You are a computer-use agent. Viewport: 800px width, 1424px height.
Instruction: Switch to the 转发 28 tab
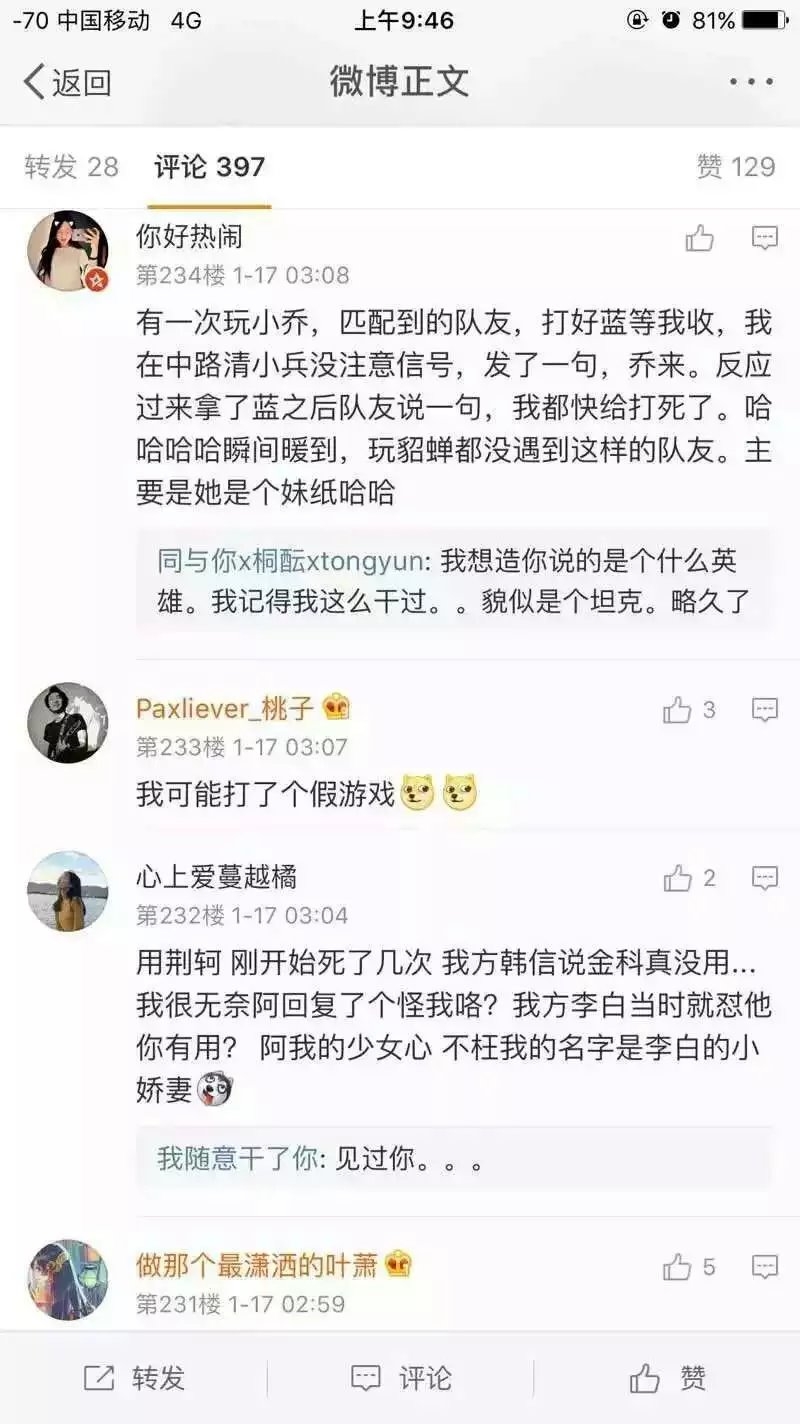tap(71, 167)
